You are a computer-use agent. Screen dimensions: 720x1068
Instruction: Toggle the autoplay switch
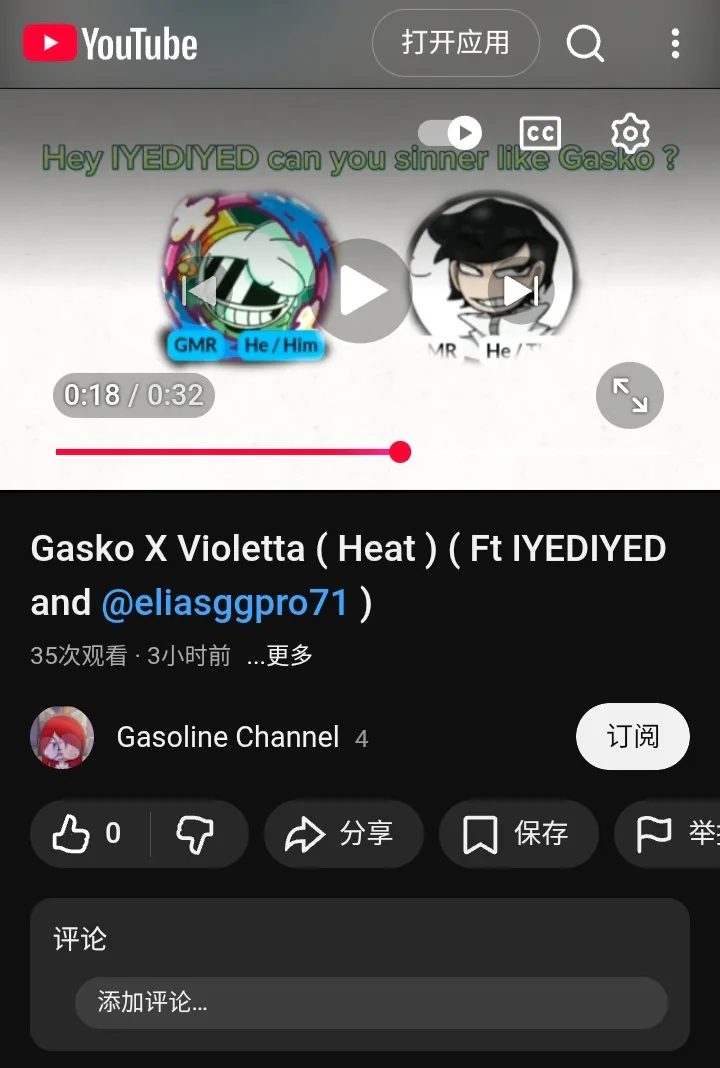[450, 132]
